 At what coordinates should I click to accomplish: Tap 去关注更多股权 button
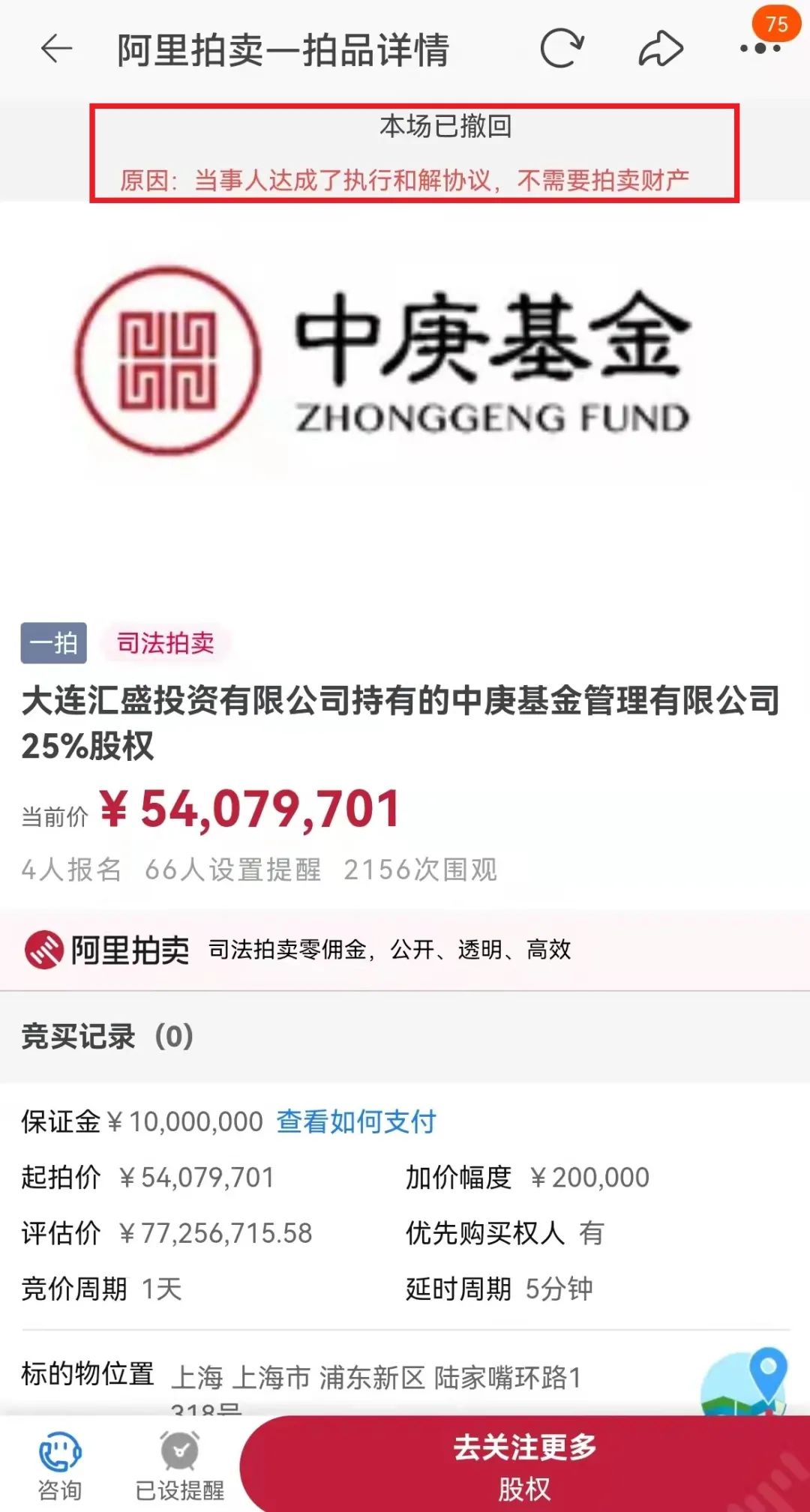525,1466
